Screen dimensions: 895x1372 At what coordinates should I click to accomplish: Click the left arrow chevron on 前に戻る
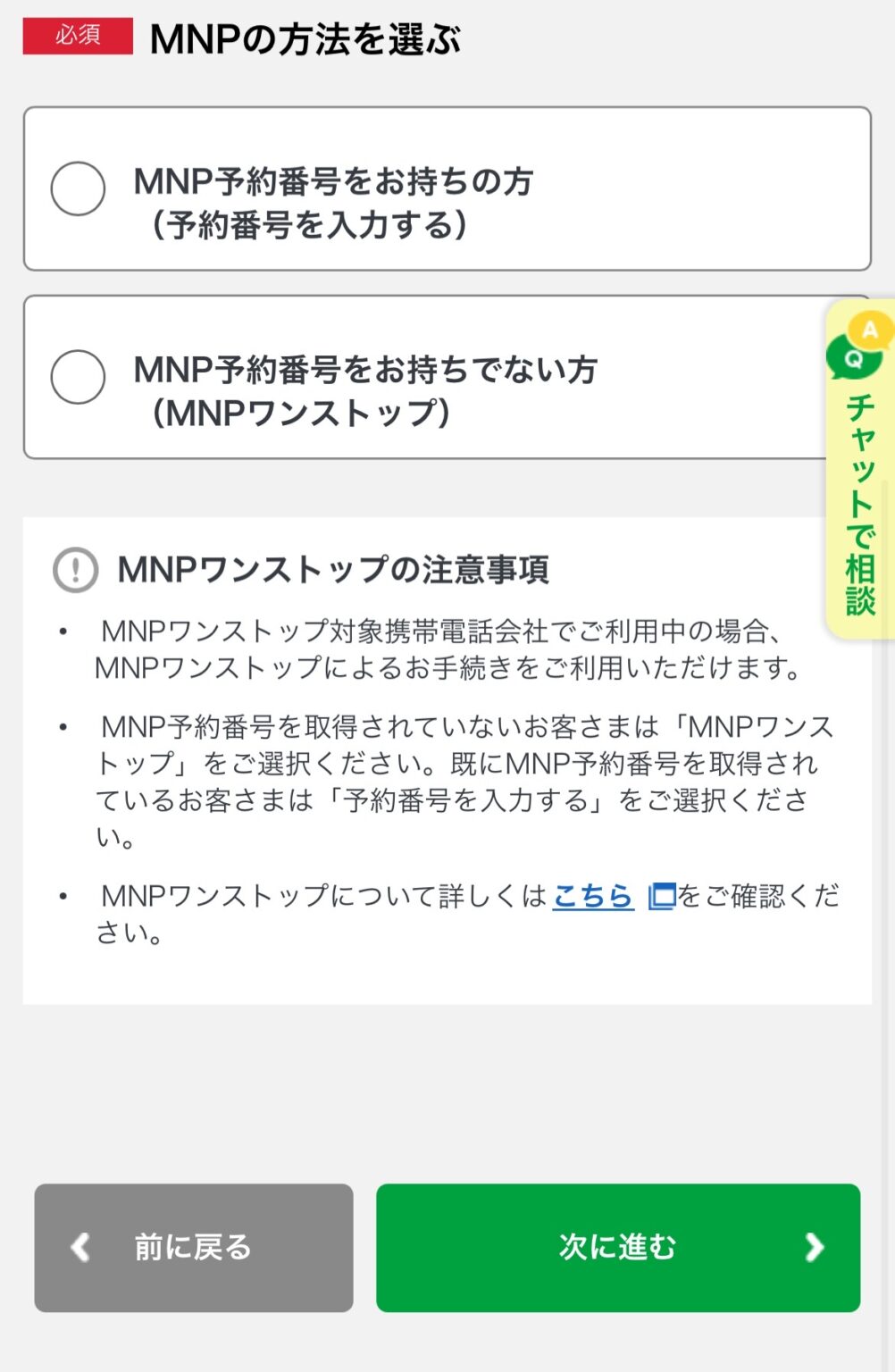(x=79, y=1249)
